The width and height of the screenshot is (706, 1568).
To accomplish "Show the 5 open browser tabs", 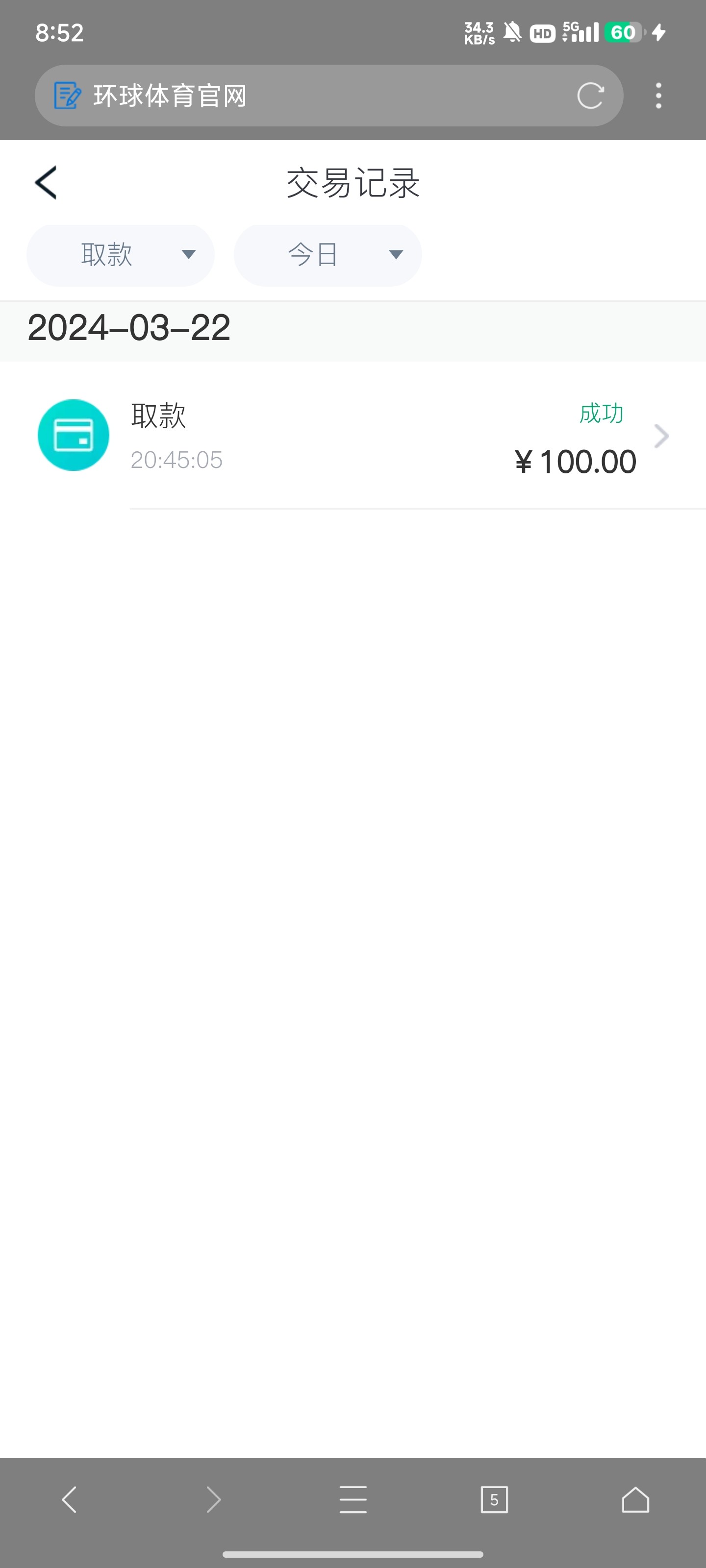I will pos(494,1500).
